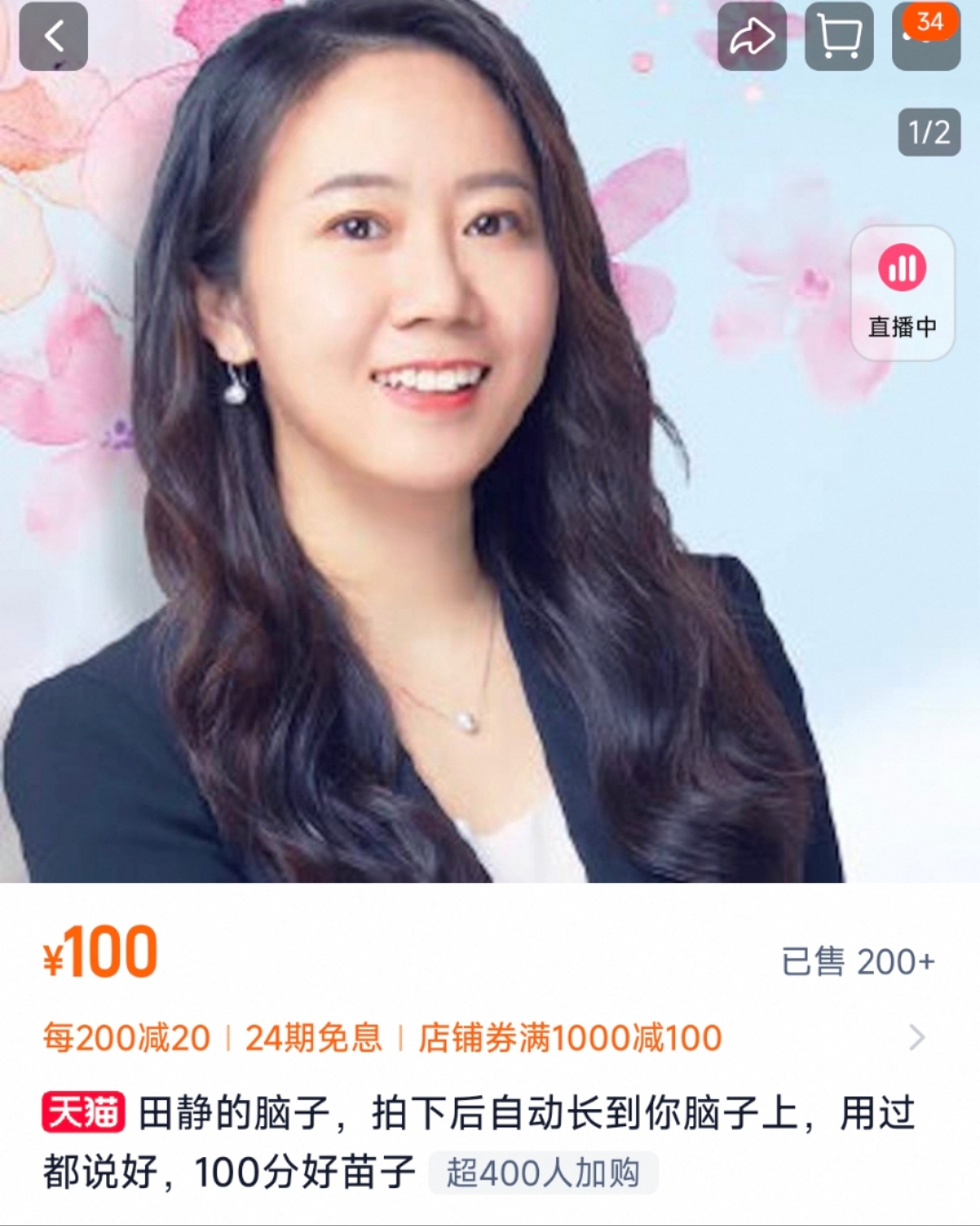Open the shopping cart
The image size is (980, 1226).
coord(838,37)
